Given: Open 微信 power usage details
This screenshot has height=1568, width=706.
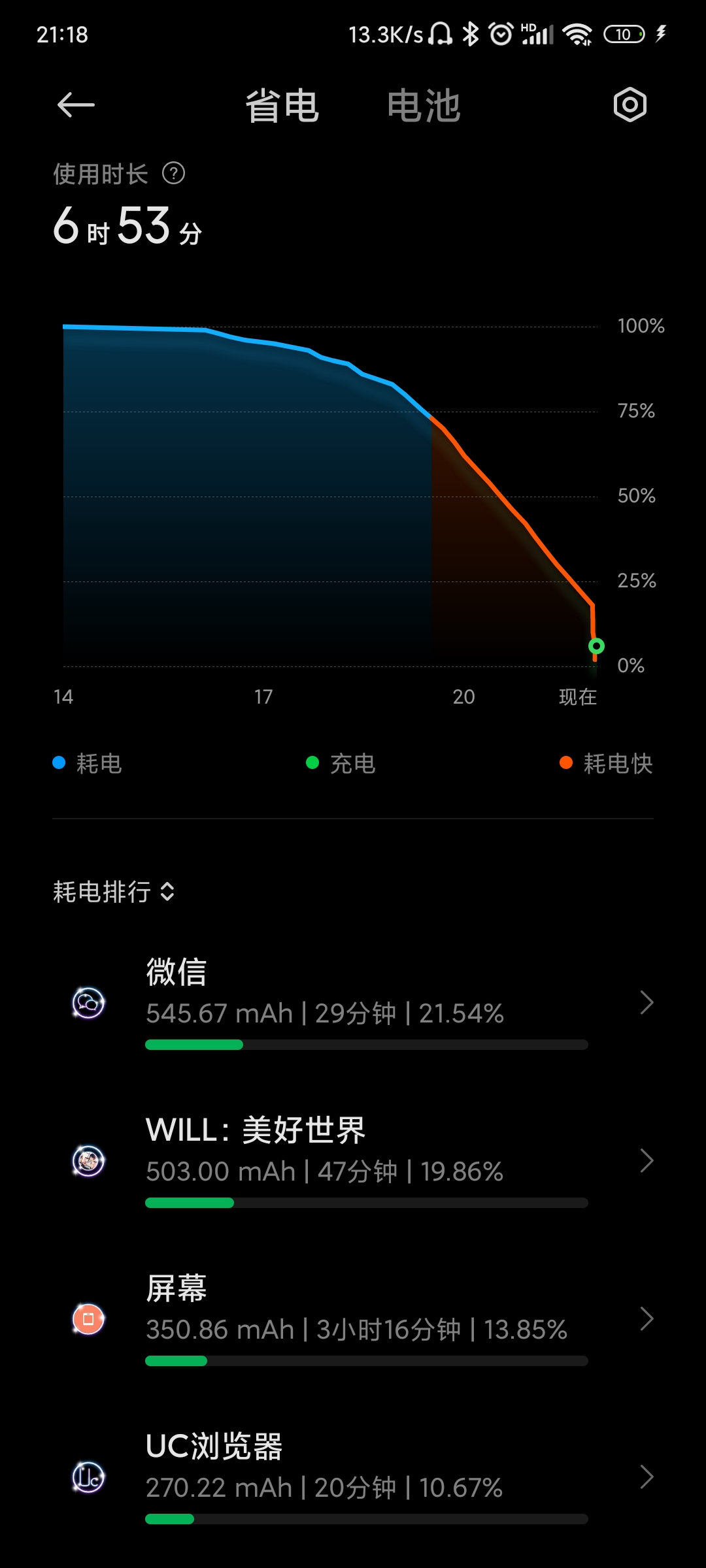Looking at the screenshot, I should pyautogui.click(x=353, y=1003).
